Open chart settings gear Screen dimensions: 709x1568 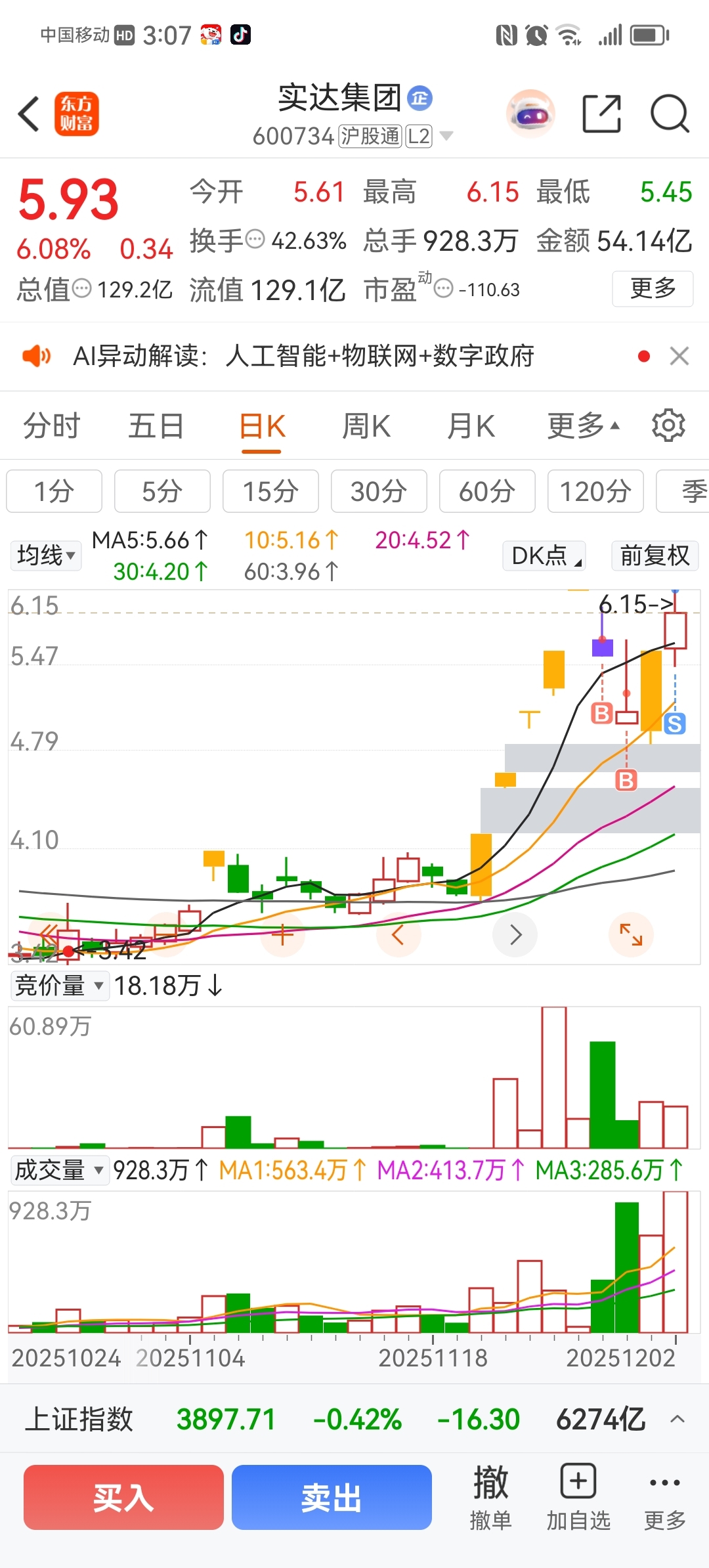(668, 425)
